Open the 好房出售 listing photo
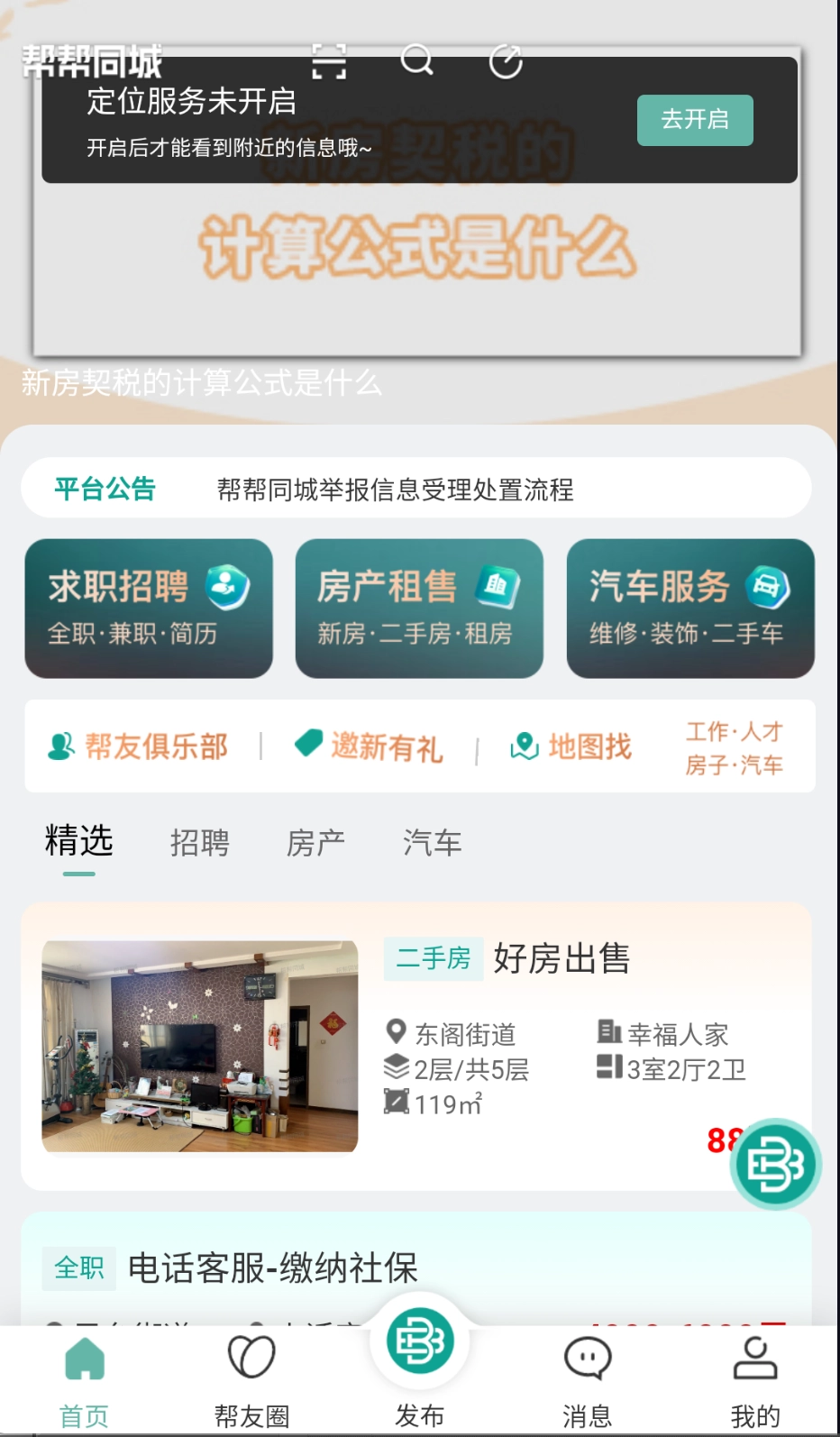Viewport: 840px width, 1437px height. pos(200,1046)
